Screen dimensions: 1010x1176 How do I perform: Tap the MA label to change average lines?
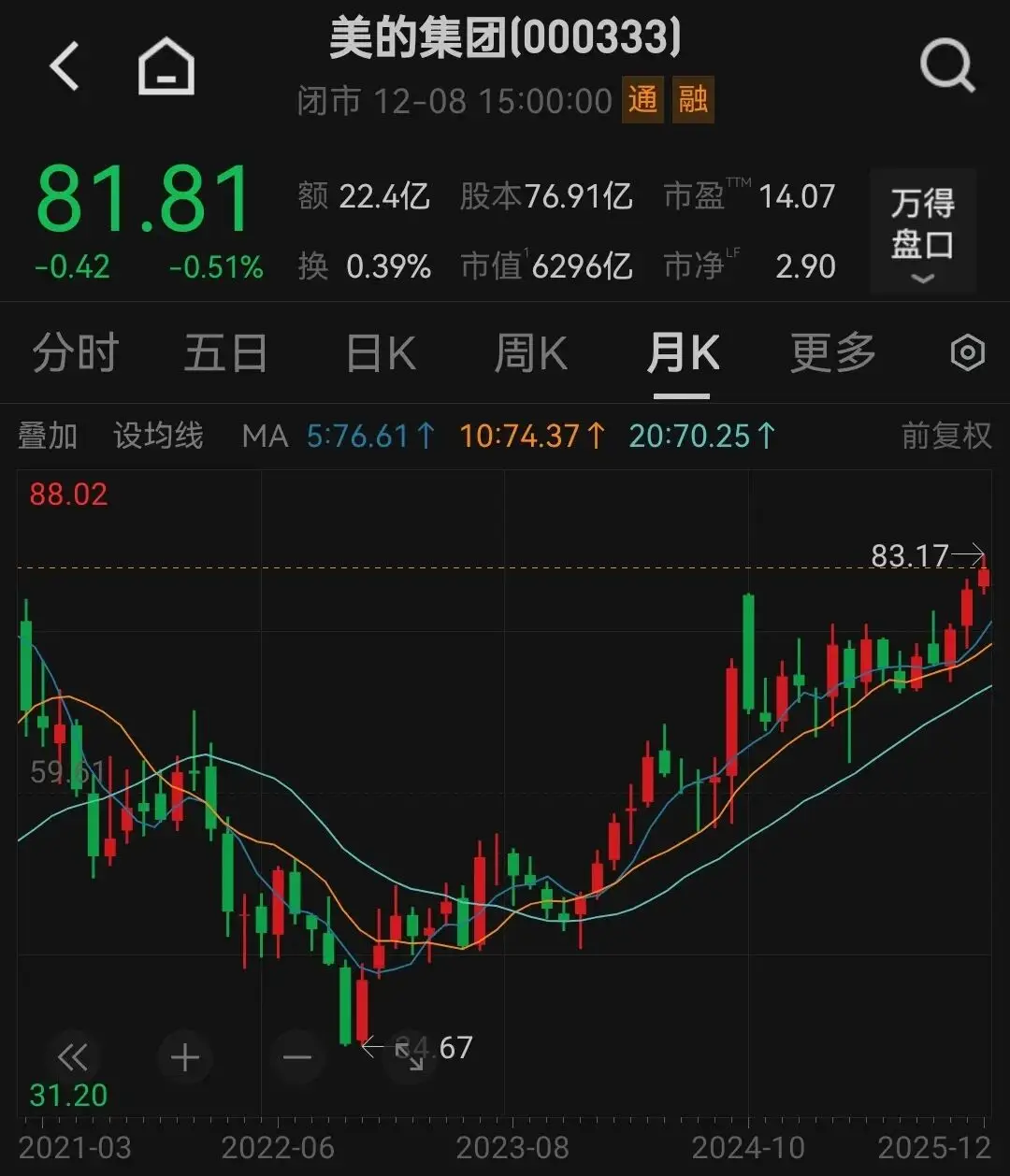266,436
